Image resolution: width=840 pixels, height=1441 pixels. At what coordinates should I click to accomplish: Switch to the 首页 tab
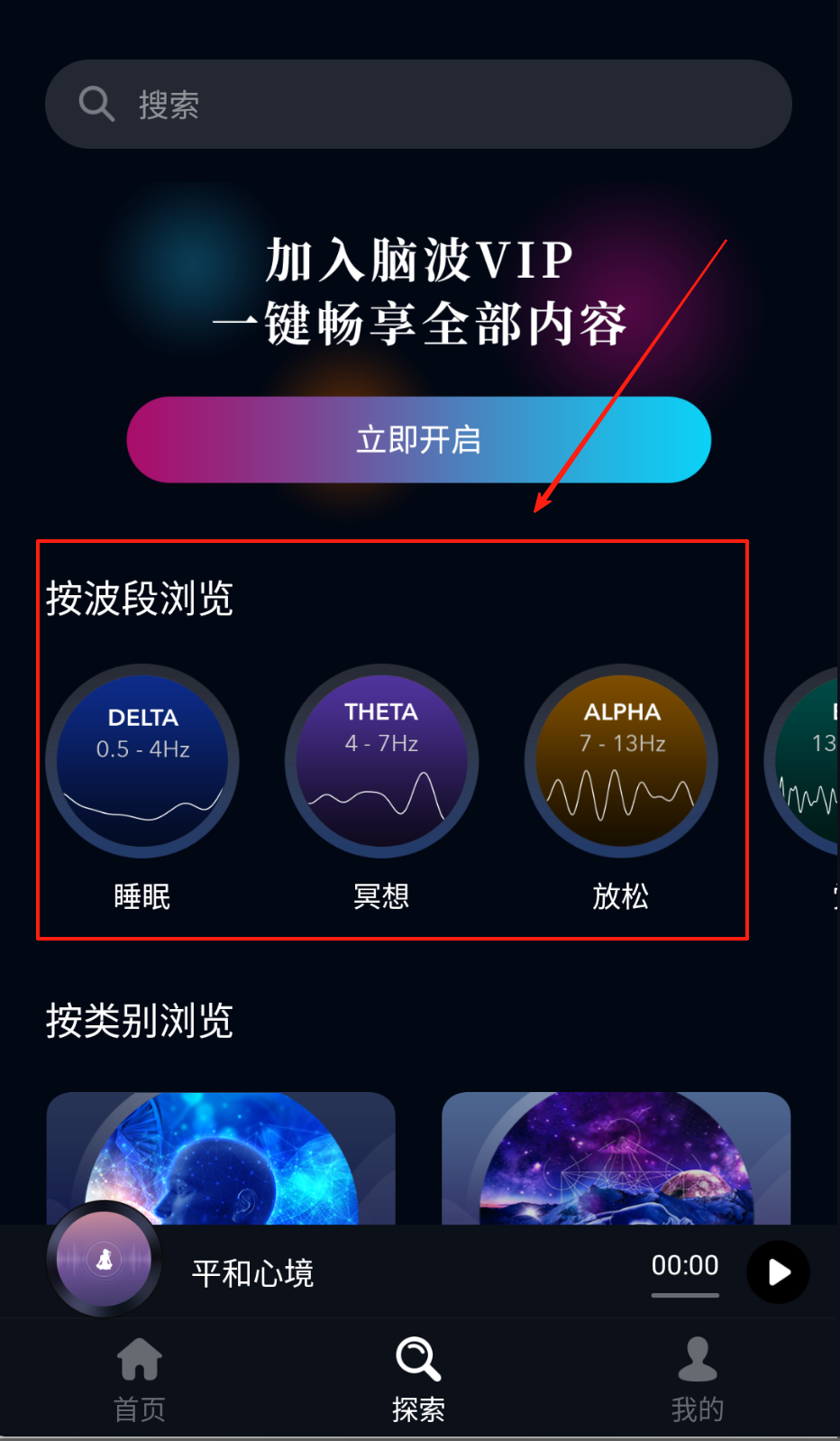[x=140, y=1379]
